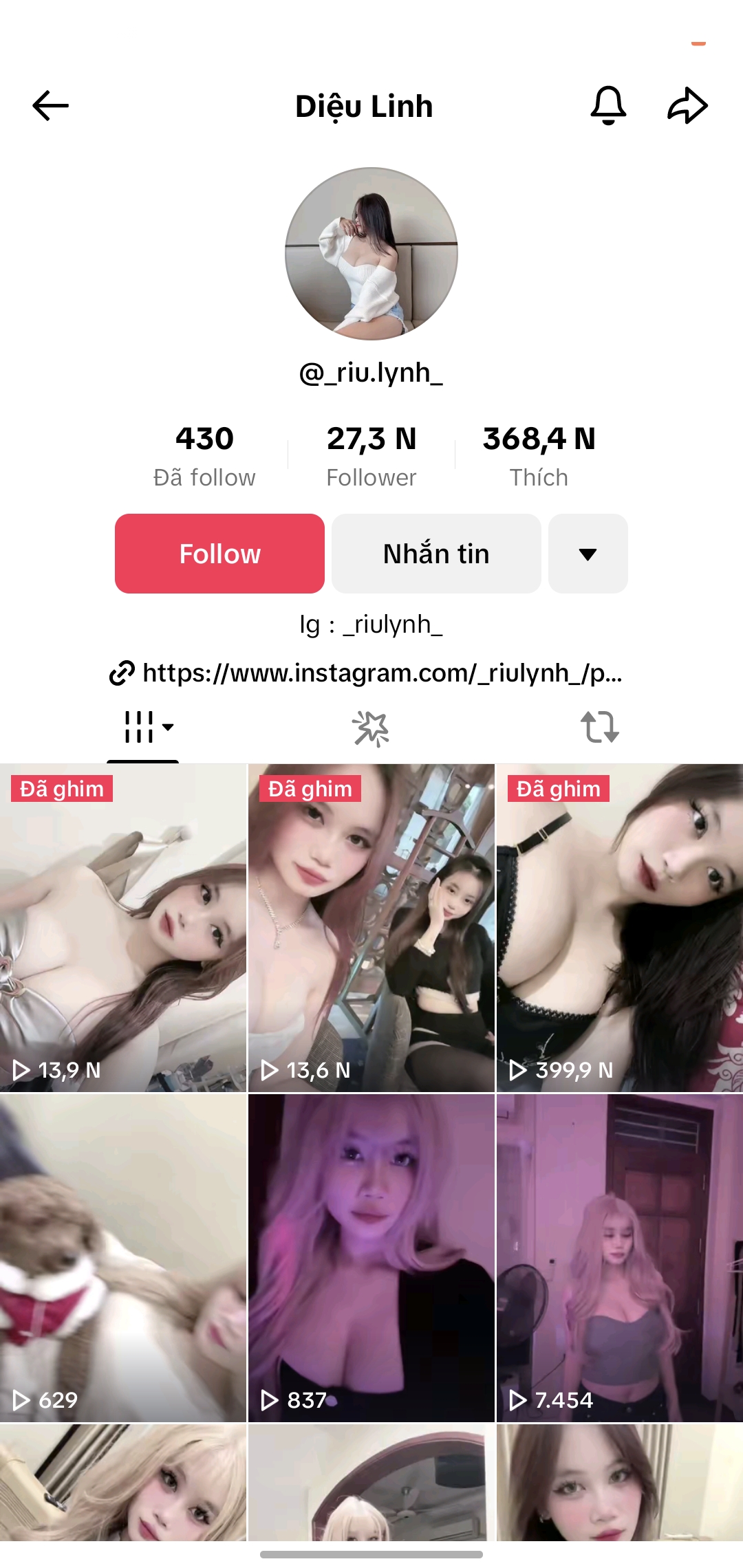Image resolution: width=743 pixels, height=1568 pixels.
Task: Follow the Diệu Linh account
Action: click(219, 554)
